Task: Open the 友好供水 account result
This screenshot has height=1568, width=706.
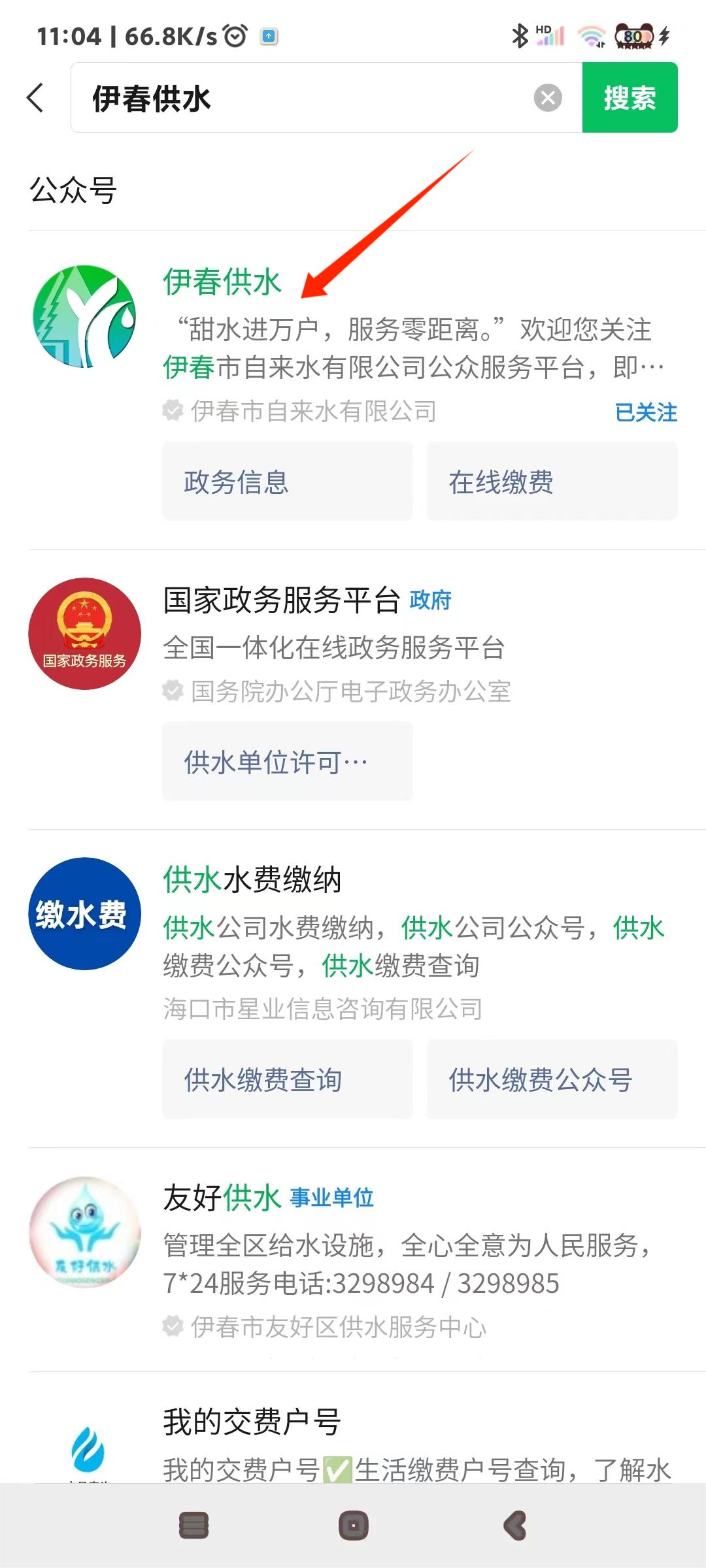Action: click(x=222, y=1198)
